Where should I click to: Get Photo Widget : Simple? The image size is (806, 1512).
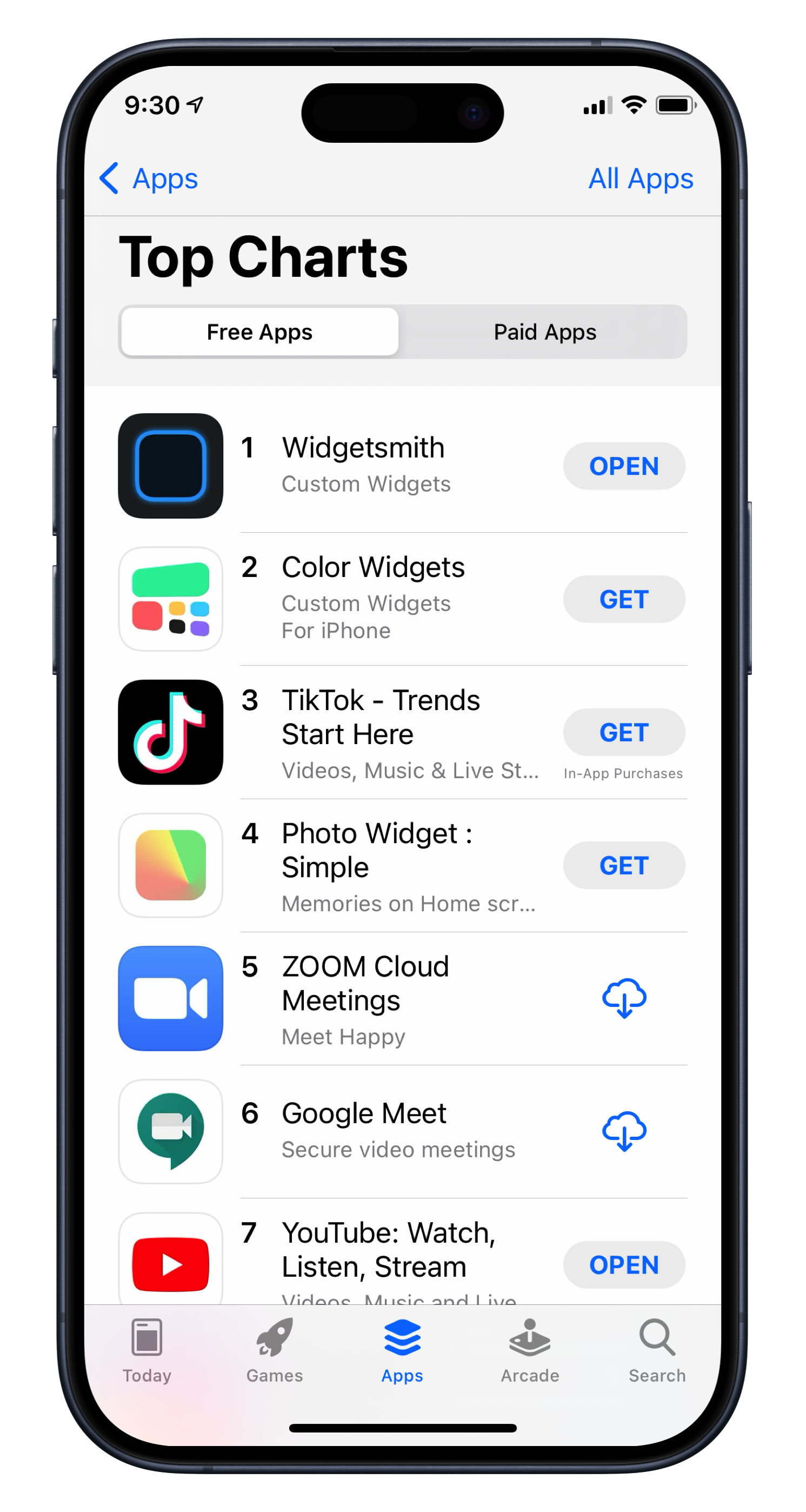[x=624, y=865]
